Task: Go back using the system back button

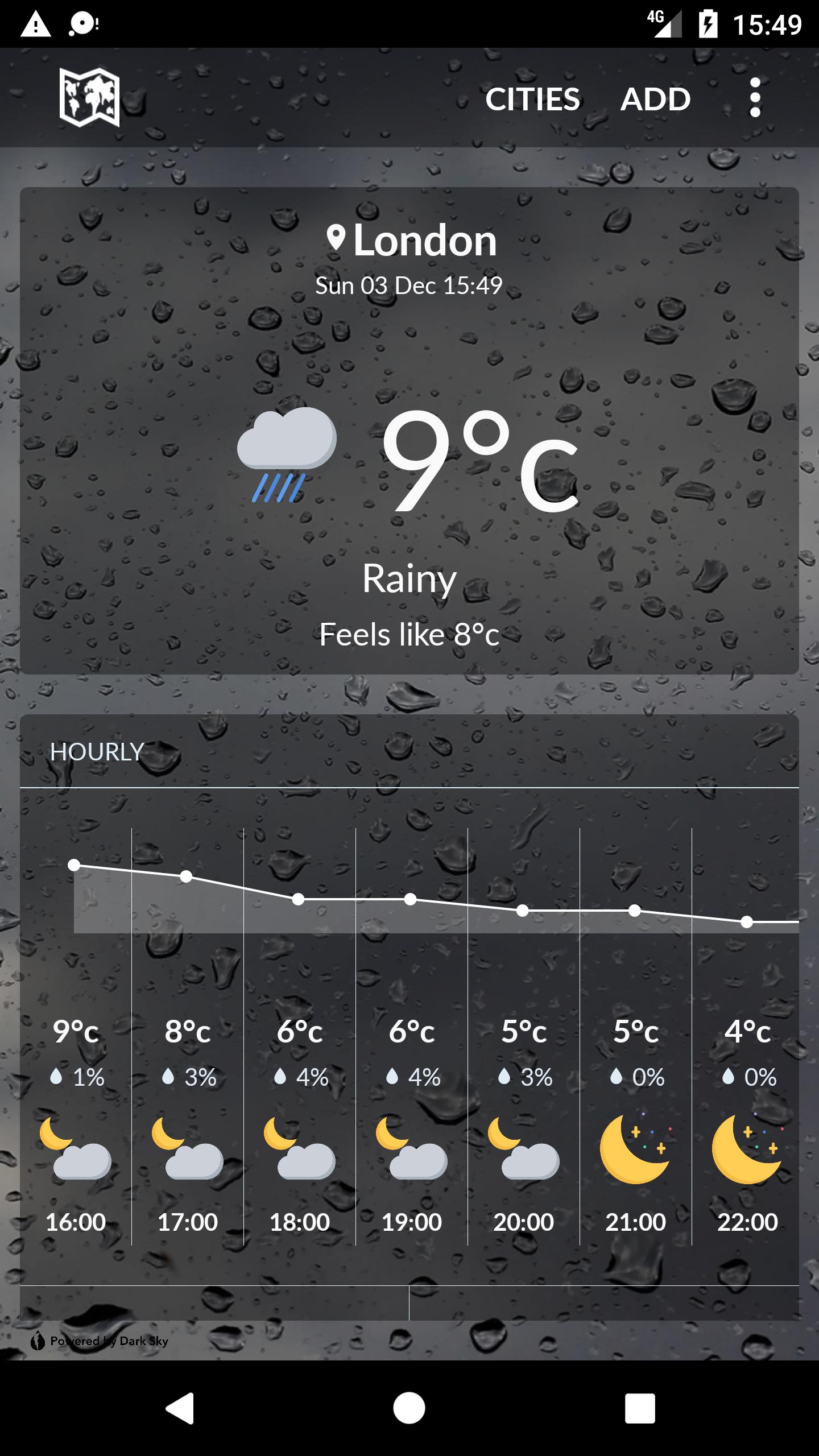Action: click(x=180, y=1408)
